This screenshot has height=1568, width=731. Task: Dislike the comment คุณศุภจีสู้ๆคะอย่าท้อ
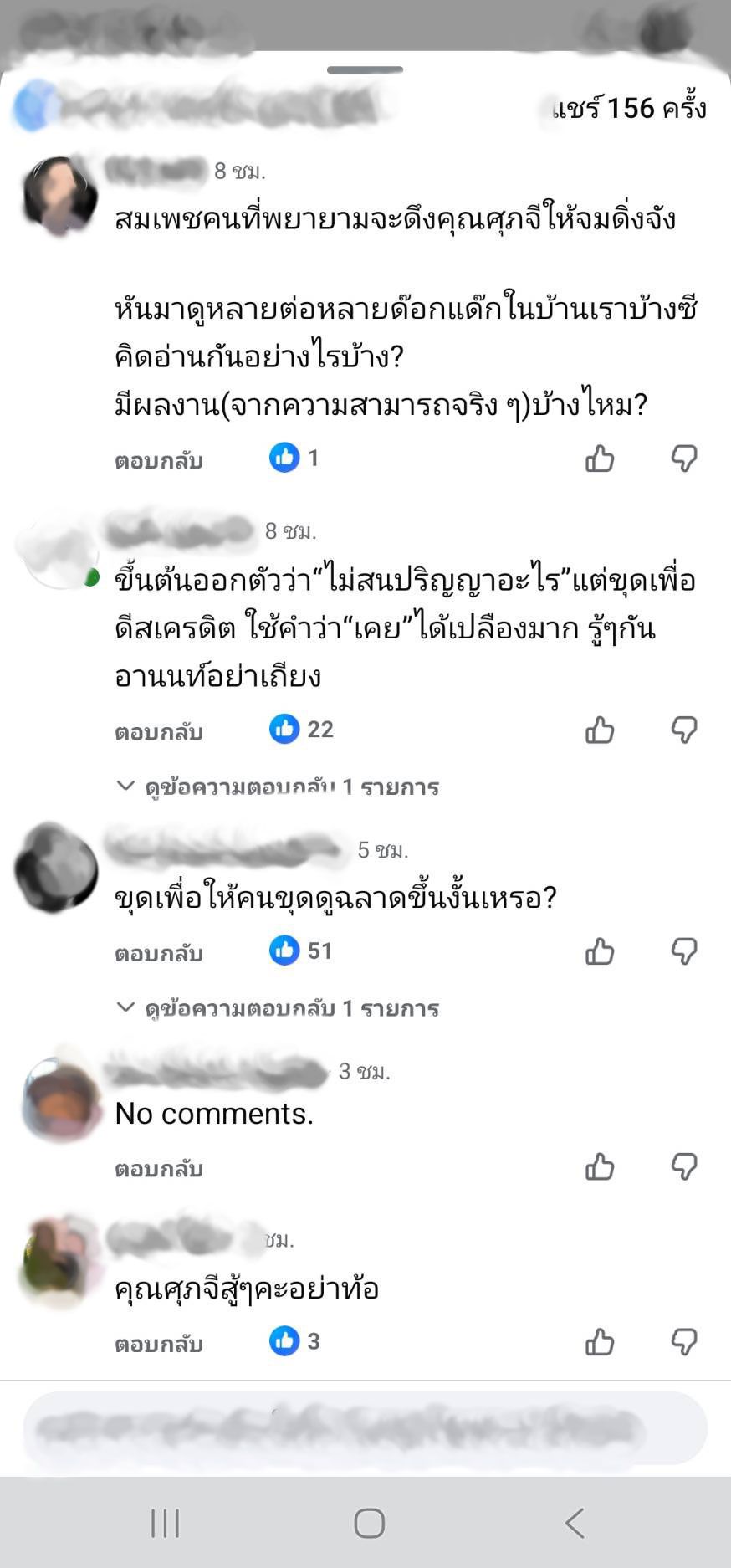(684, 1342)
